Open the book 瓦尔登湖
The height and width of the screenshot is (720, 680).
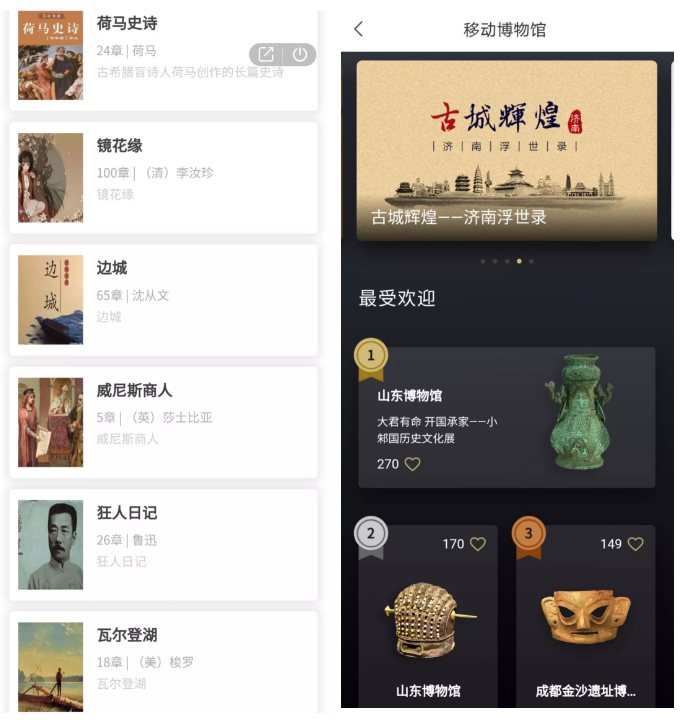[163, 660]
